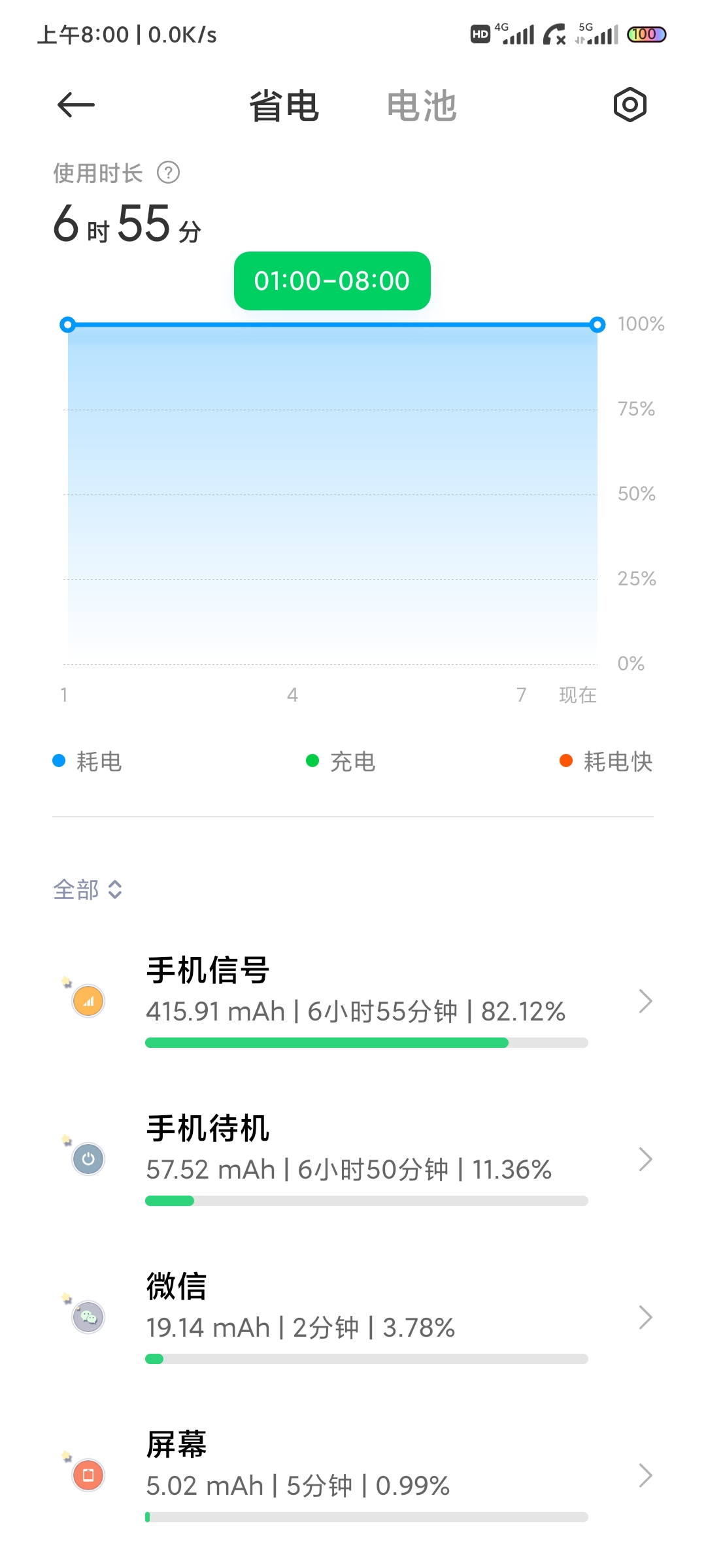Open the 全部 filter dropdown
The height and width of the screenshot is (1568, 706).
pyautogui.click(x=88, y=889)
